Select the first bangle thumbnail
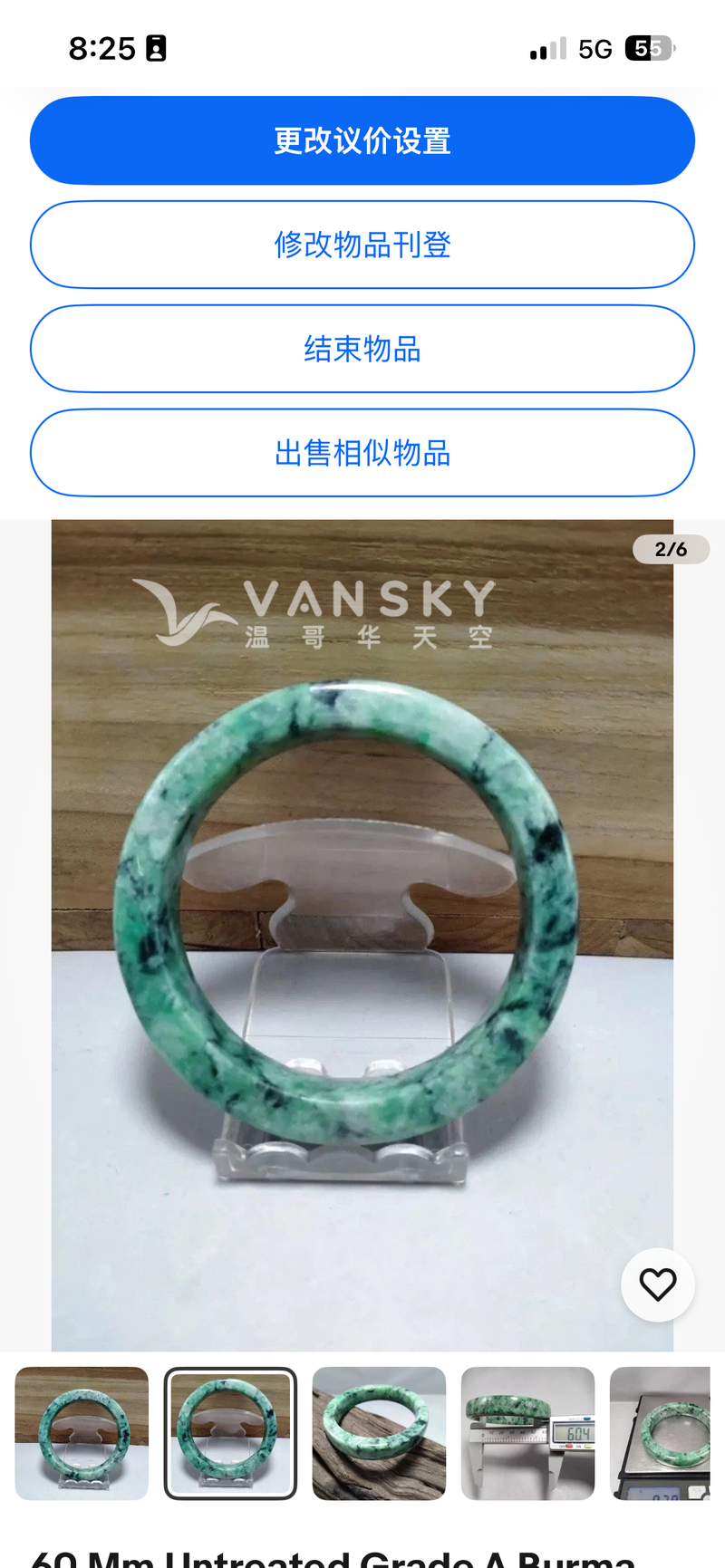The height and width of the screenshot is (1568, 725). coord(82,1433)
